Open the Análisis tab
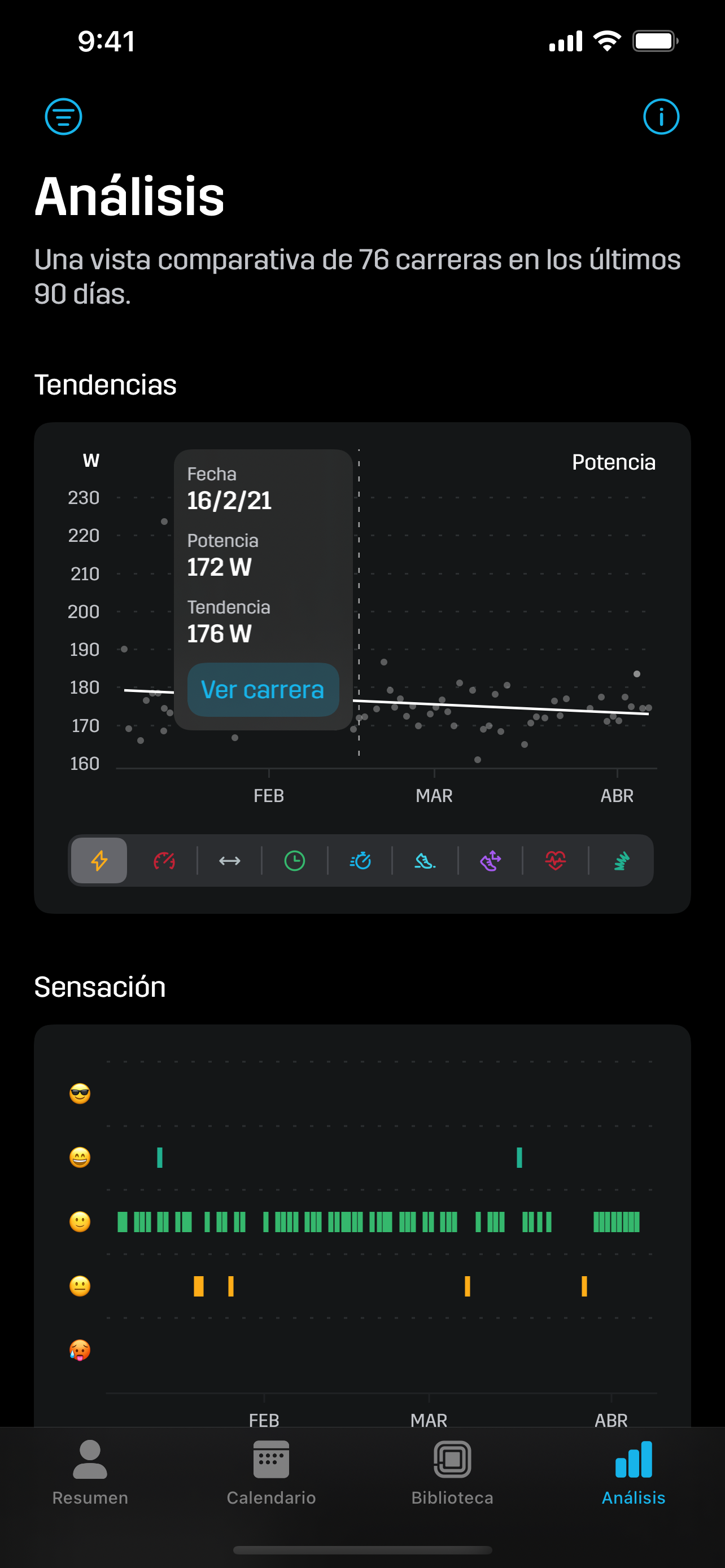This screenshot has height=1568, width=725. coord(634,1473)
